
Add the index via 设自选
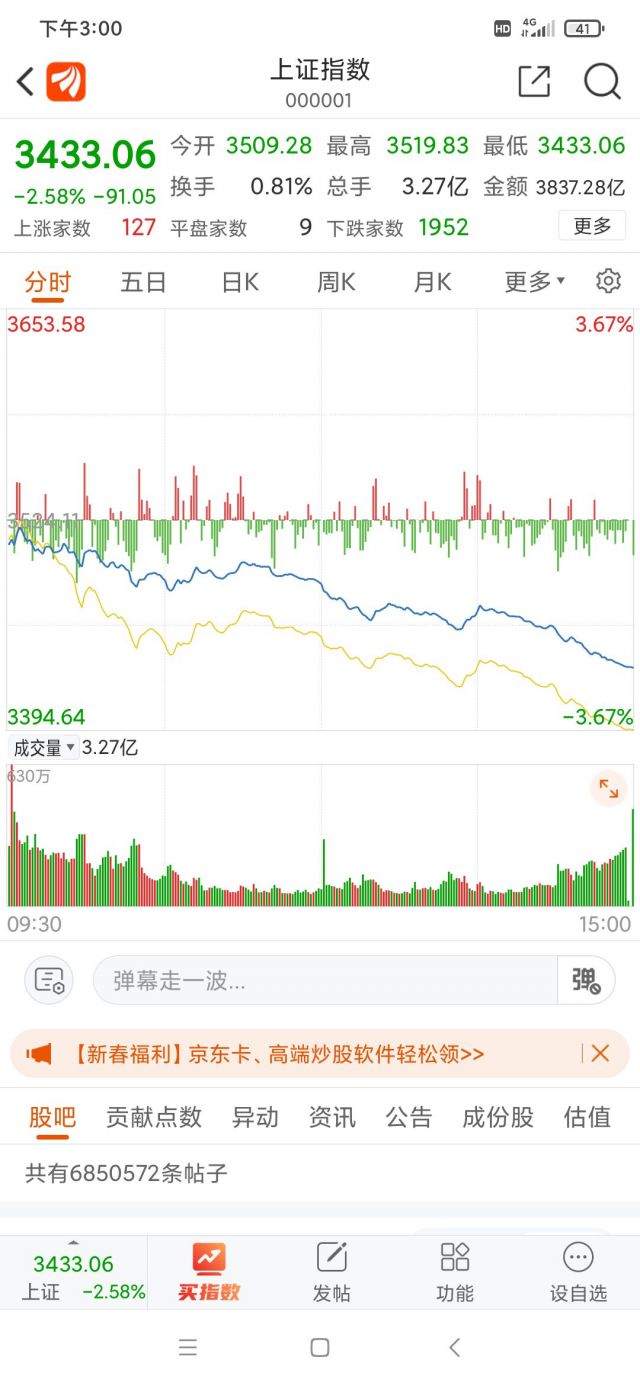pyautogui.click(x=578, y=1272)
